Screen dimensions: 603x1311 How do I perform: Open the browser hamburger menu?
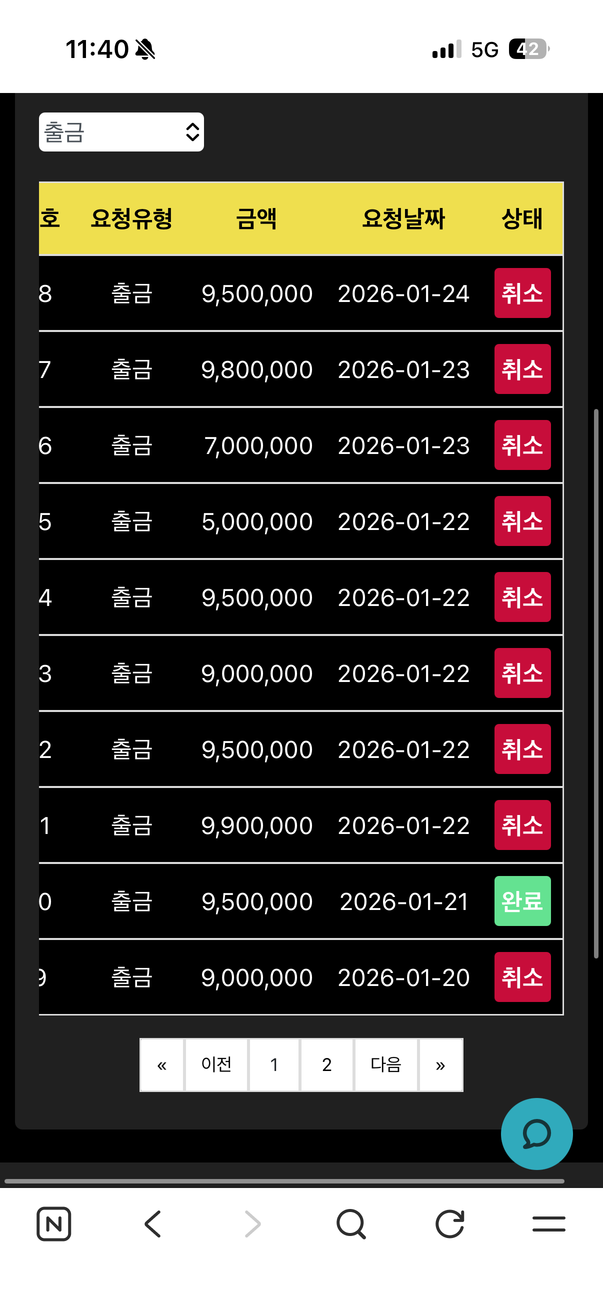(549, 1224)
